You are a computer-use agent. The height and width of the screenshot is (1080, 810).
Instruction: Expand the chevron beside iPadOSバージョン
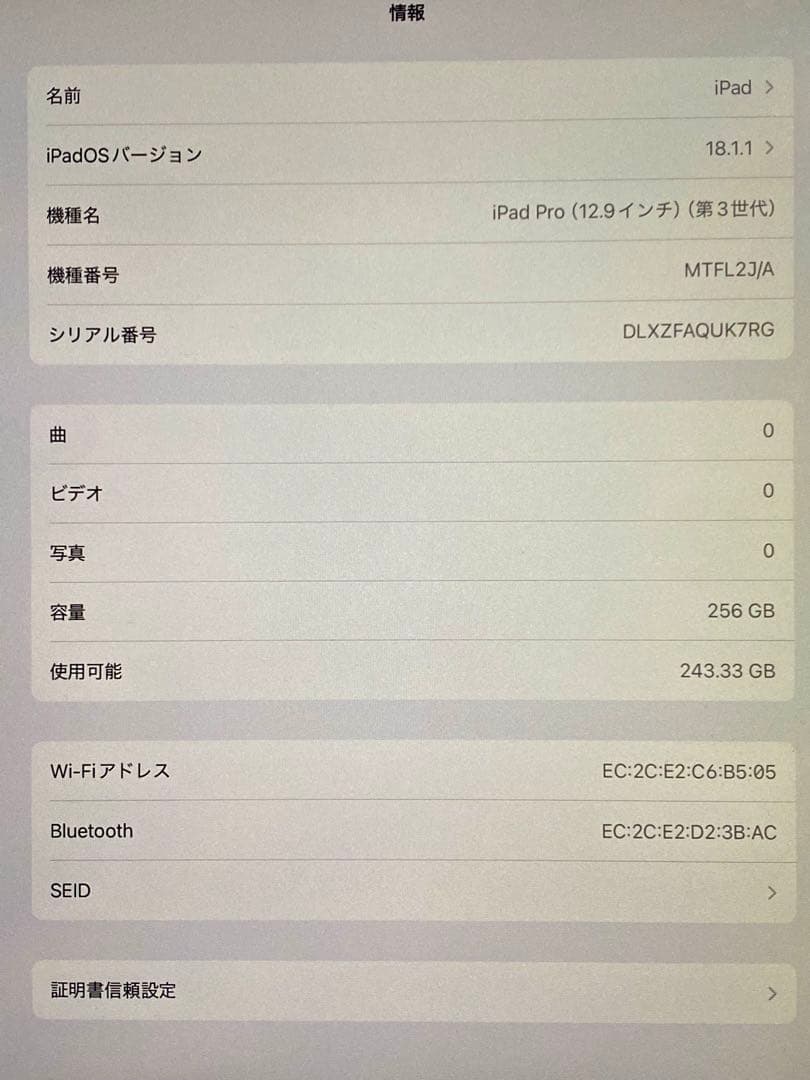pyautogui.click(x=768, y=148)
